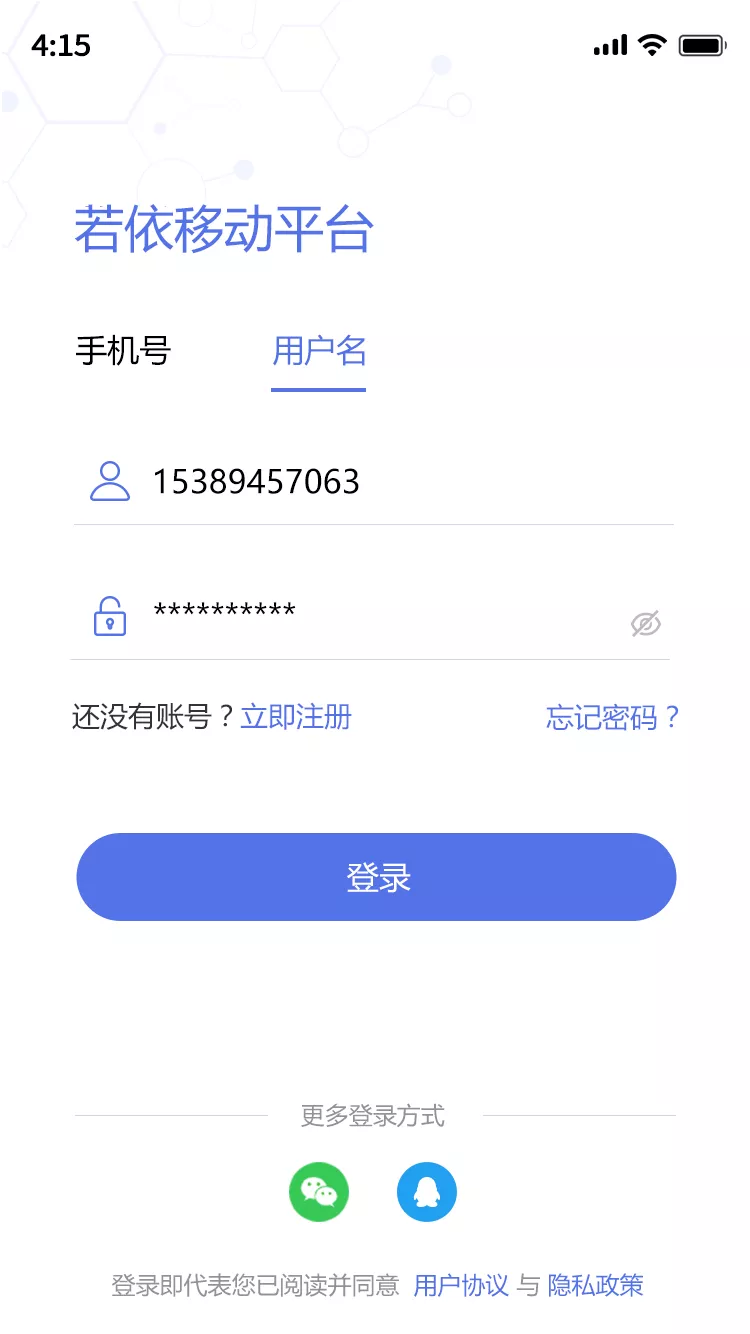750x1334 pixels.
Task: Open the 忘记密码 recovery page
Action: click(612, 718)
